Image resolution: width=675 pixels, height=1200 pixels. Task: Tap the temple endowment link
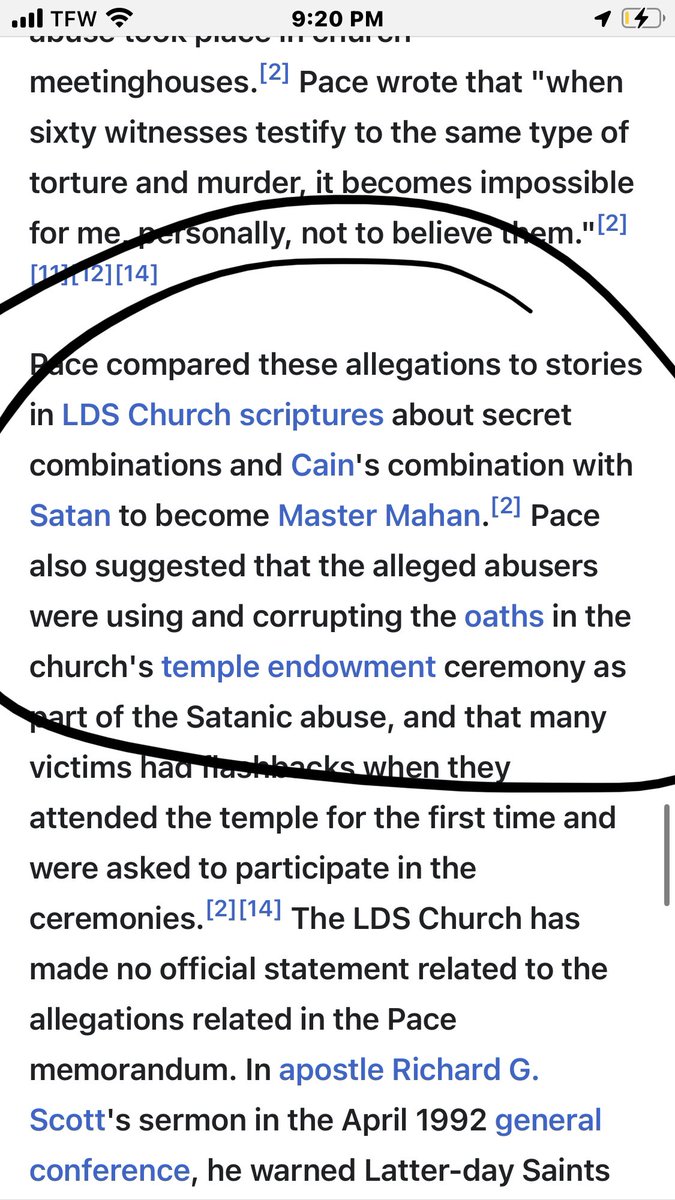[298, 666]
